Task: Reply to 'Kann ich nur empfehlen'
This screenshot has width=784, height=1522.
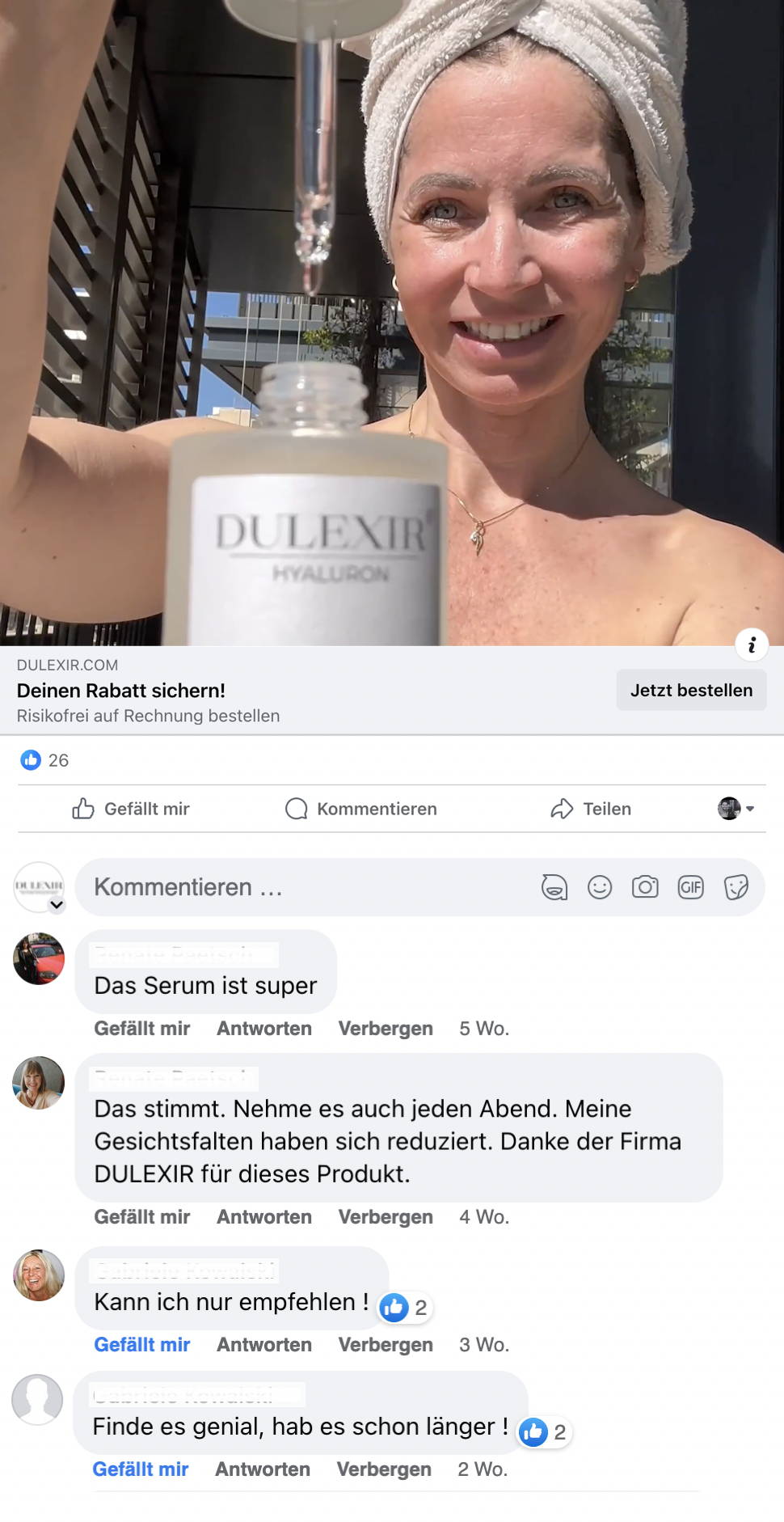Action: pyautogui.click(x=264, y=1345)
